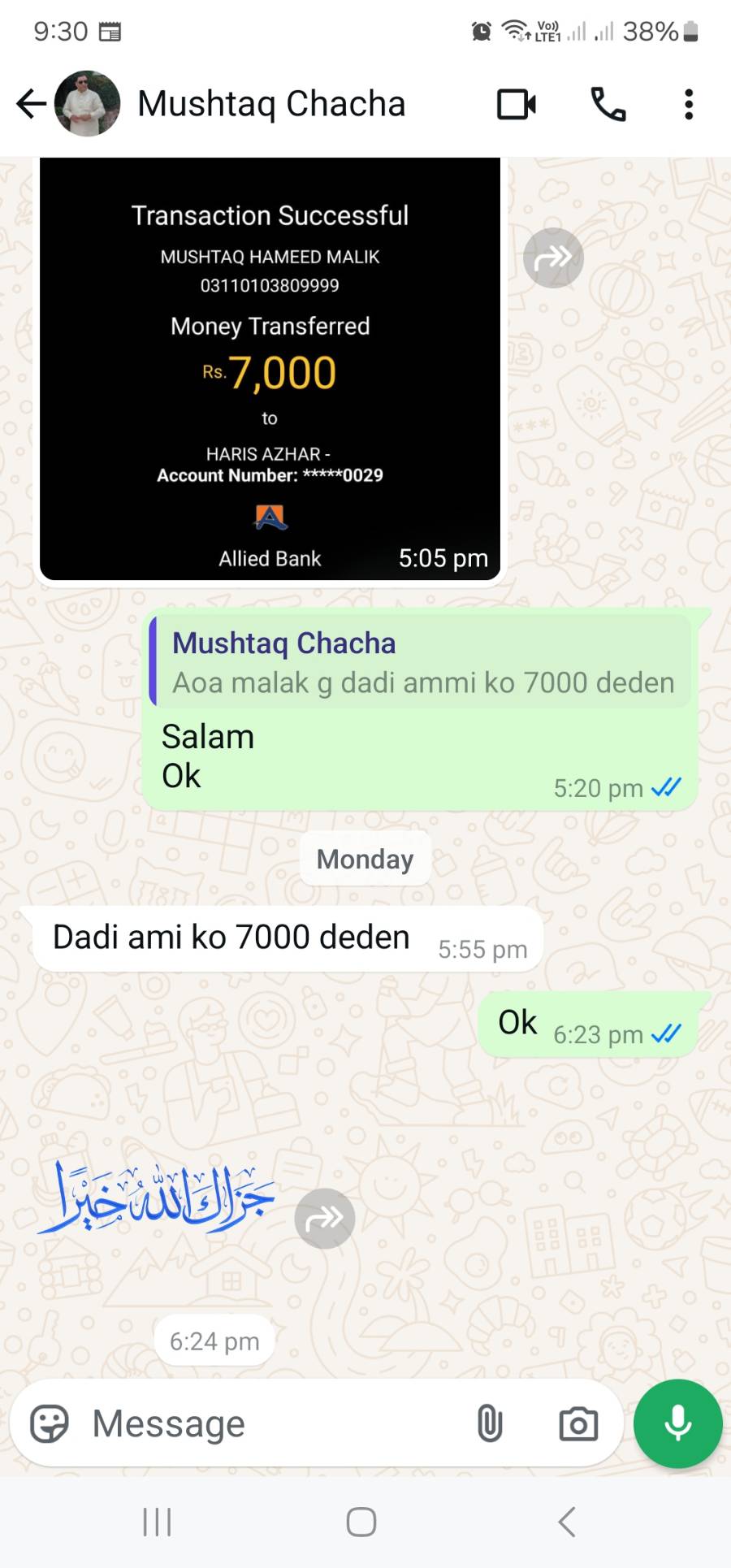Image resolution: width=731 pixels, height=1568 pixels.
Task: Open the recent apps view
Action: coord(157,1522)
